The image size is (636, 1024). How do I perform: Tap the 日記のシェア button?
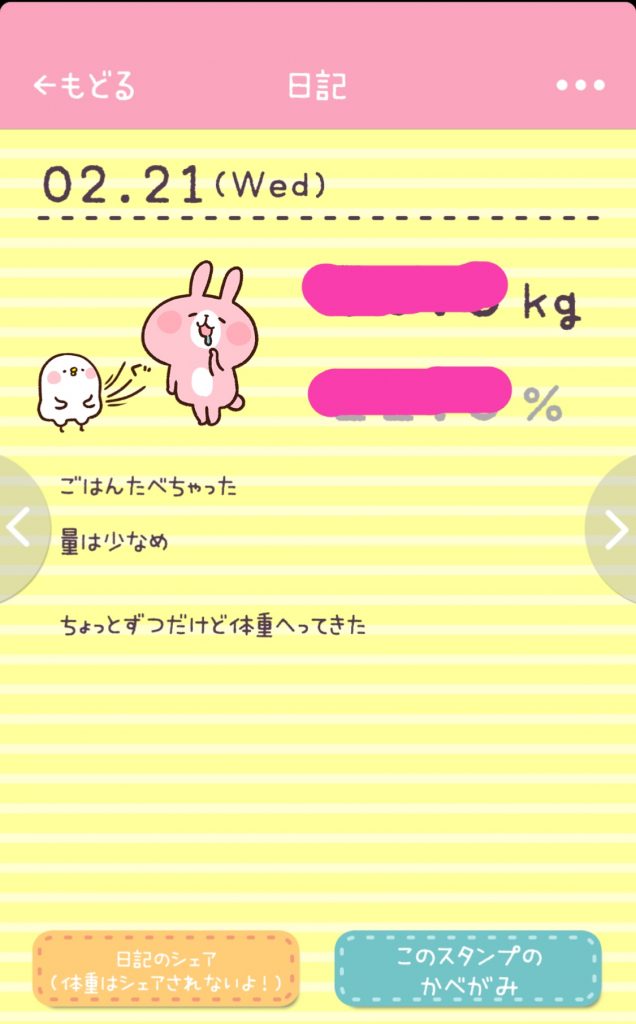click(166, 968)
